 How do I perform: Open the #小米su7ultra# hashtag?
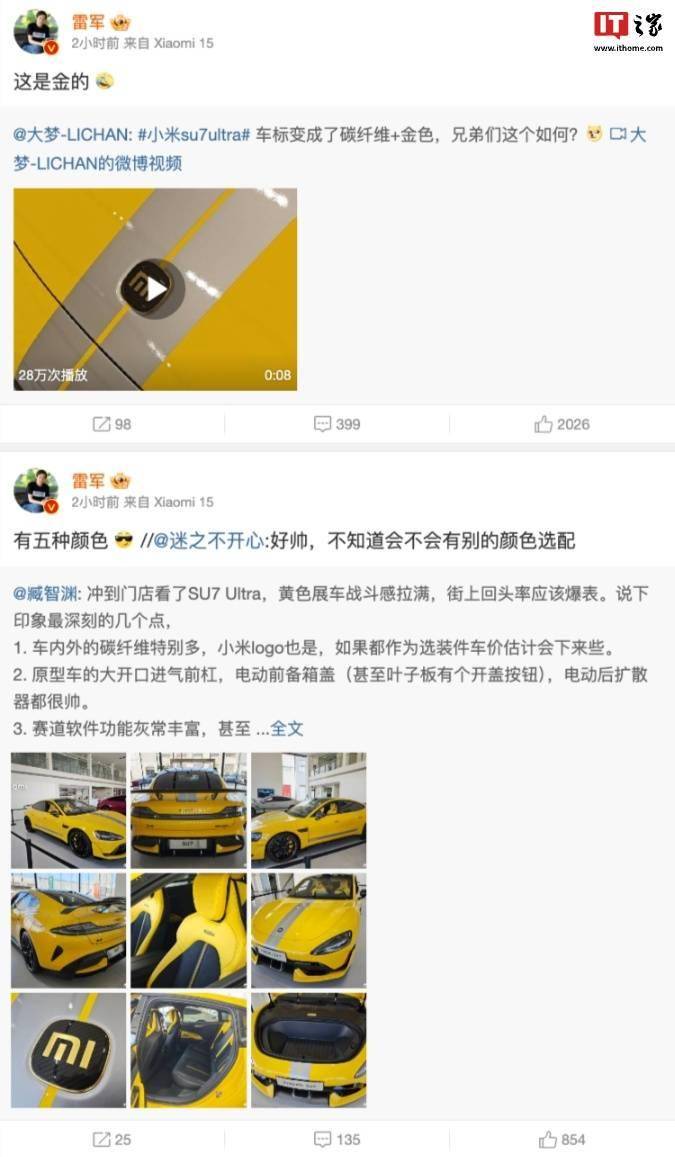[193, 134]
